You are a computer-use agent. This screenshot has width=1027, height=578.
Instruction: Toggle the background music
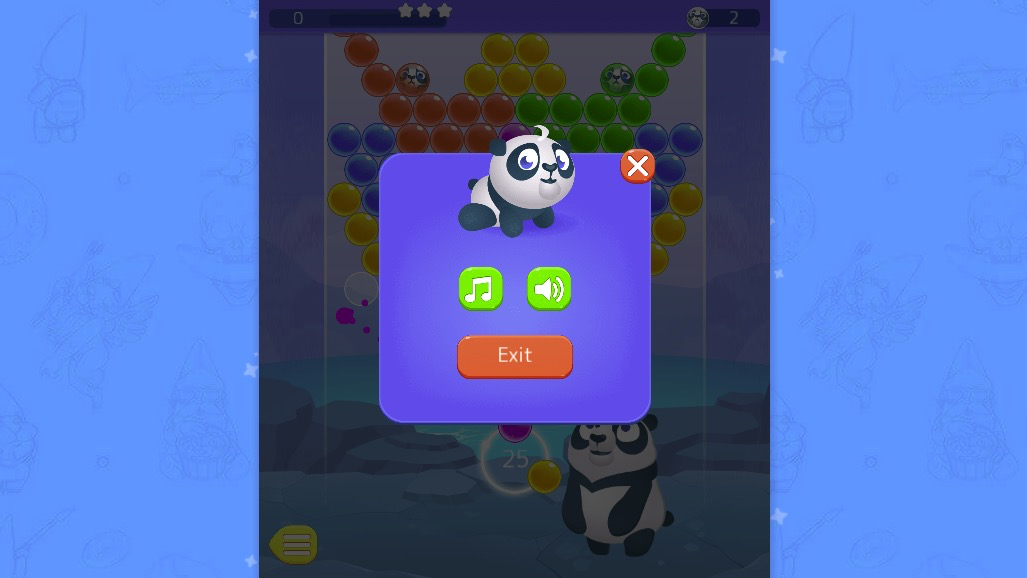(480, 289)
